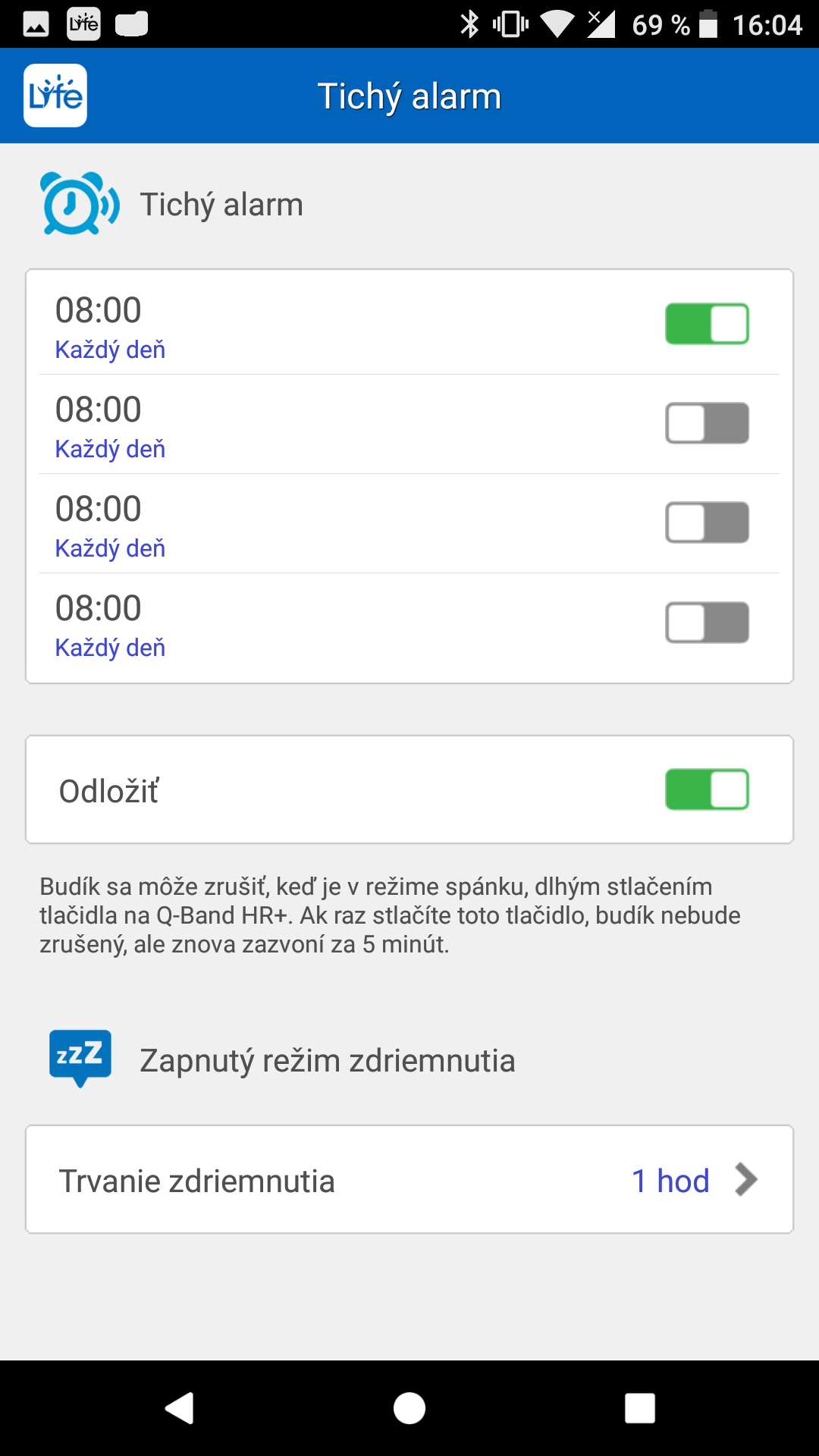The image size is (819, 1456).
Task: Open Trvanie zdriemnutia duration setting
Action: coord(409,1179)
